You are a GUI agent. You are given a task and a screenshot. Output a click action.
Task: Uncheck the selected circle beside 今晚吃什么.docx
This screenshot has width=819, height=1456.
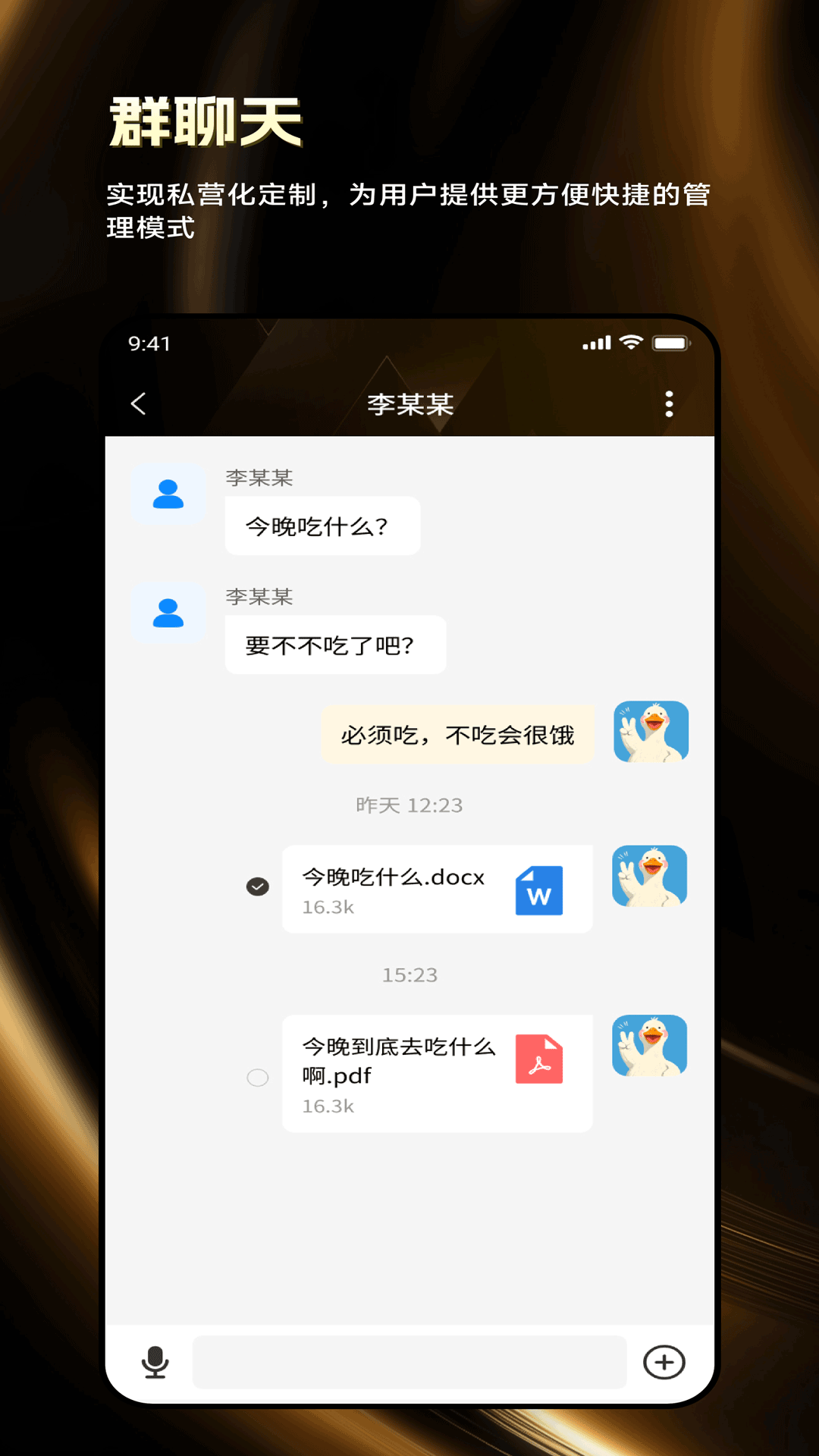click(x=257, y=886)
